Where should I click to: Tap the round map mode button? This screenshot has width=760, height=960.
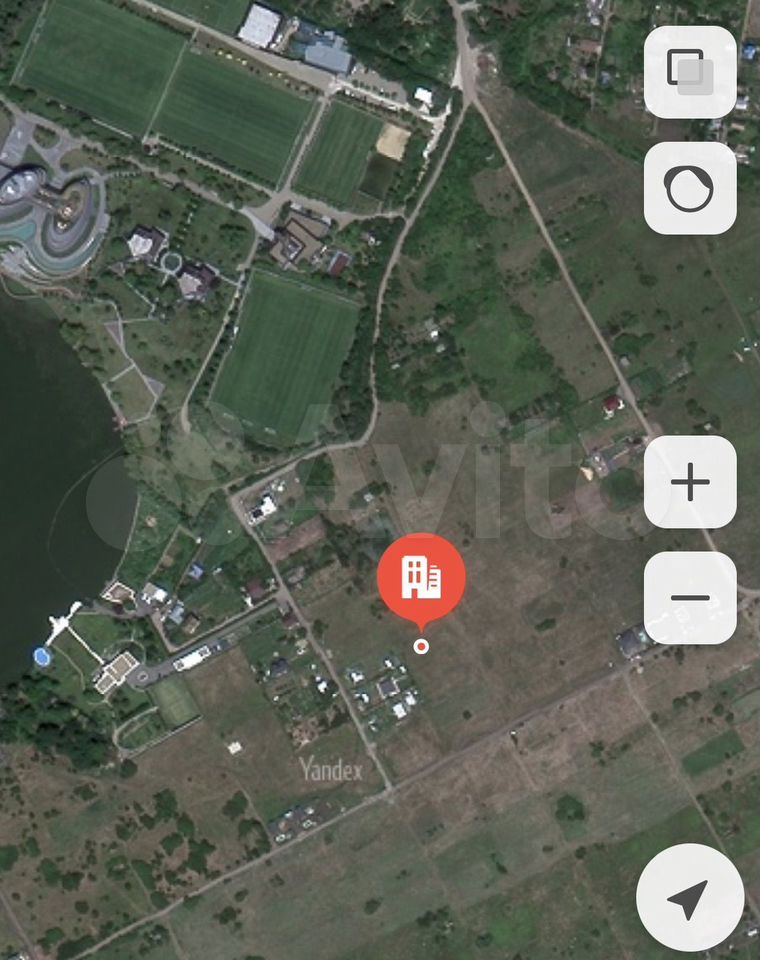(x=690, y=188)
